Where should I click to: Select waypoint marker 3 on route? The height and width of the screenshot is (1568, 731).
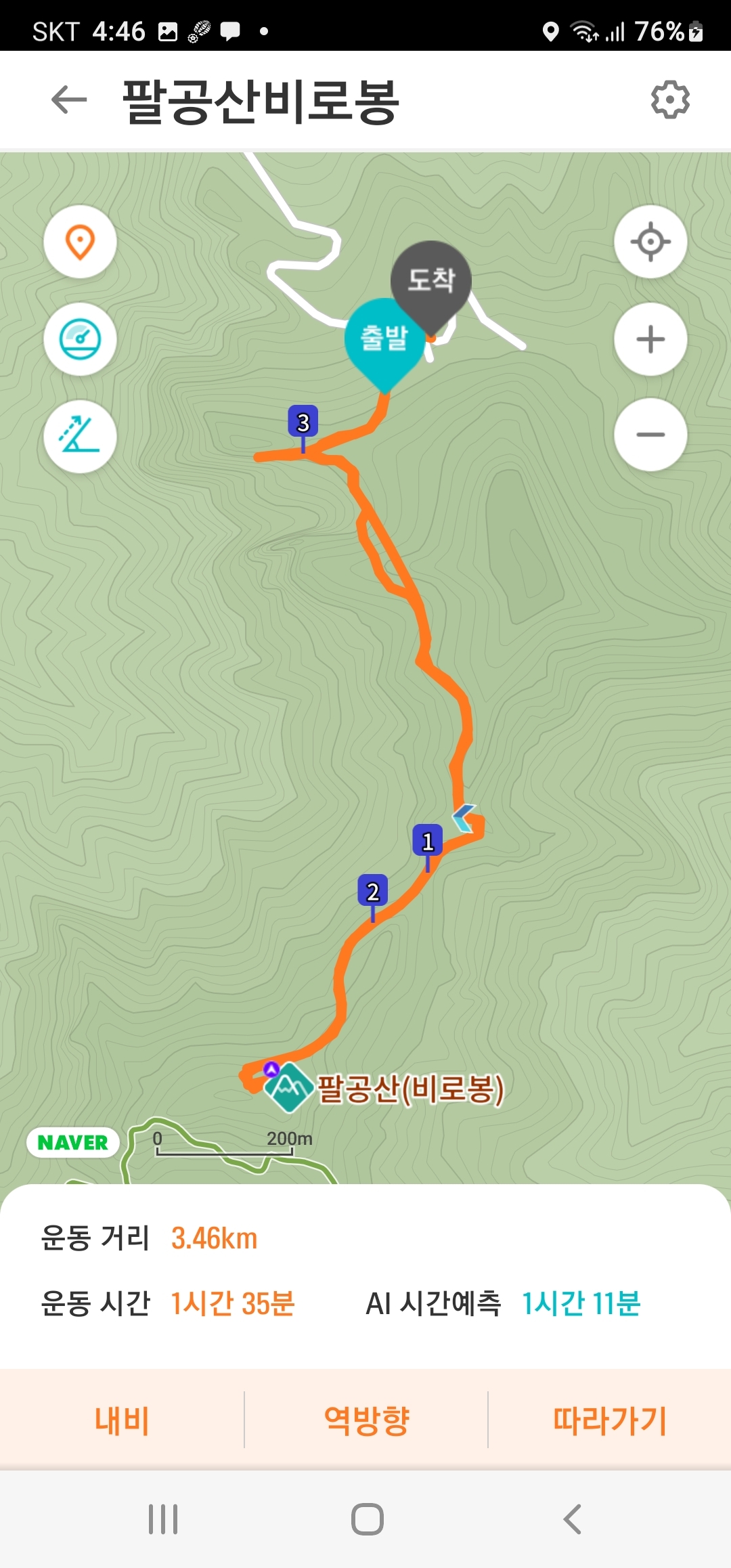(303, 423)
